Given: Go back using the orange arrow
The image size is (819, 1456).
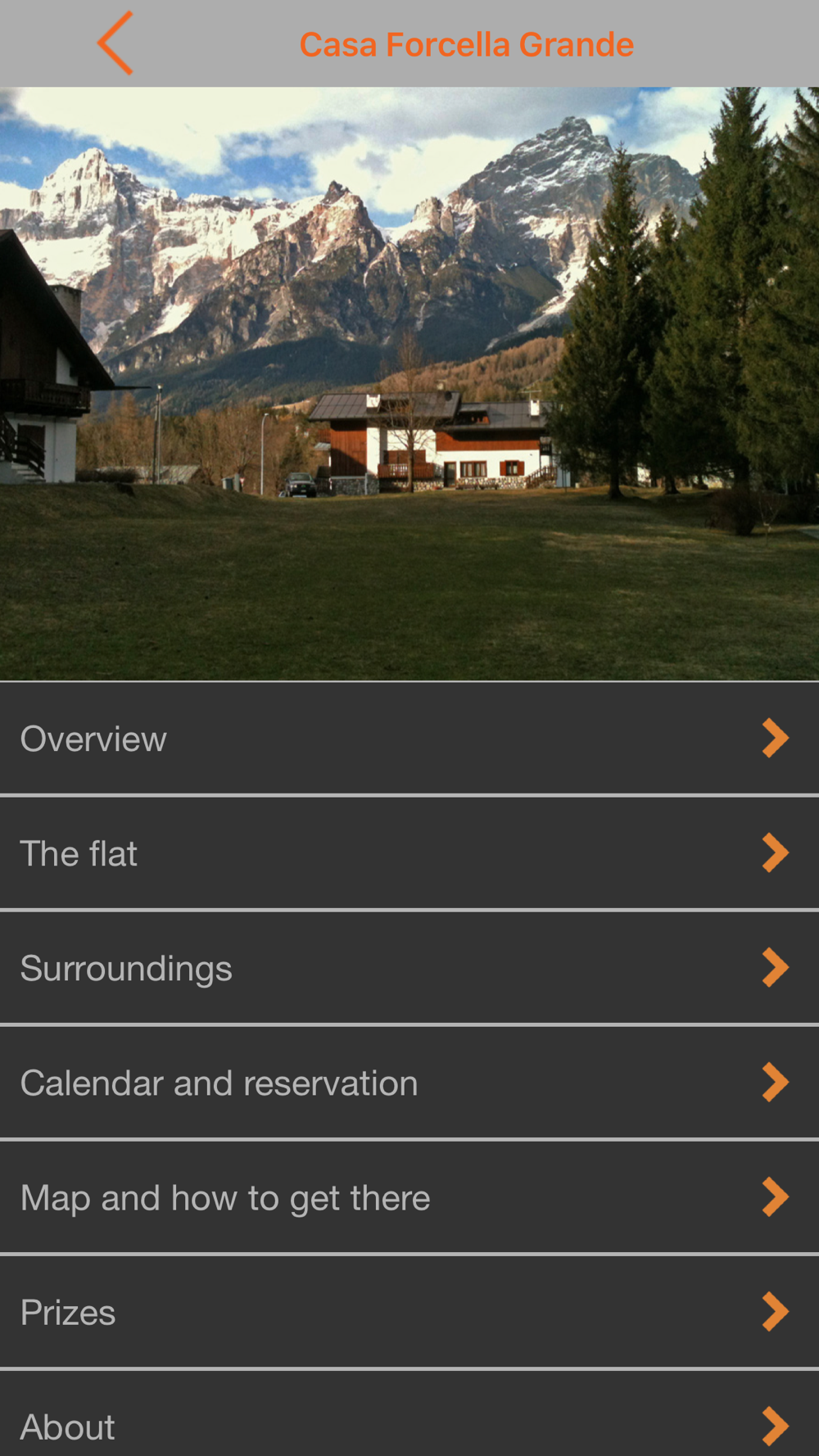Looking at the screenshot, I should pyautogui.click(x=115, y=43).
